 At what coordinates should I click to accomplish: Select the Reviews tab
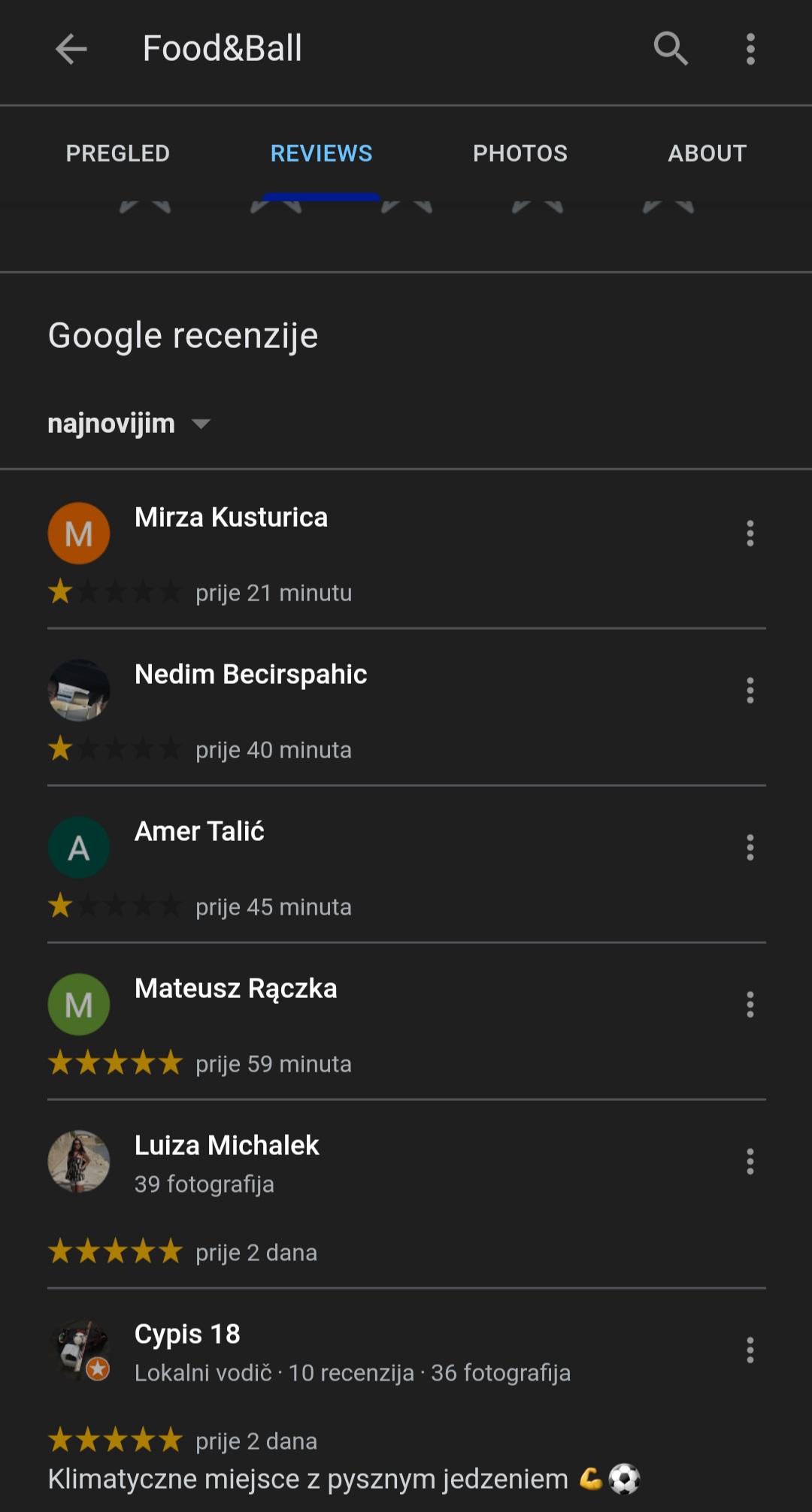point(321,153)
